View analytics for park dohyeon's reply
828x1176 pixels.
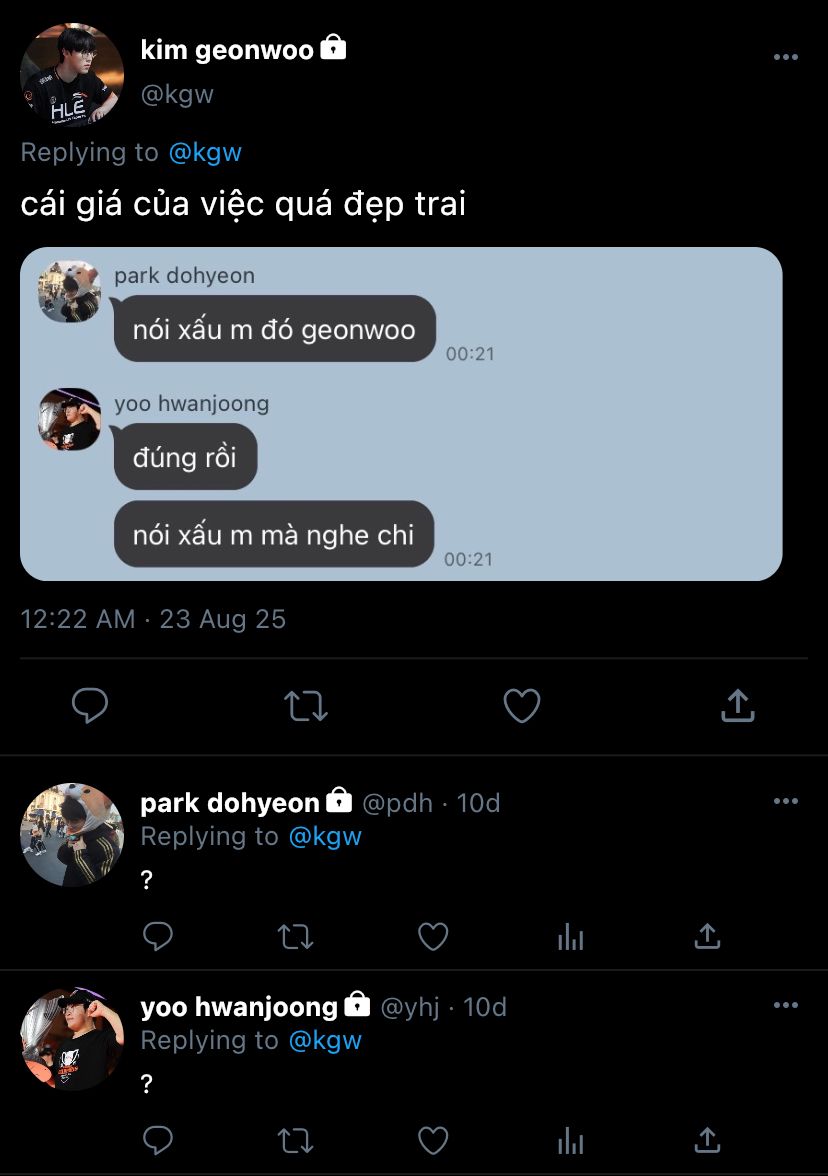click(570, 936)
